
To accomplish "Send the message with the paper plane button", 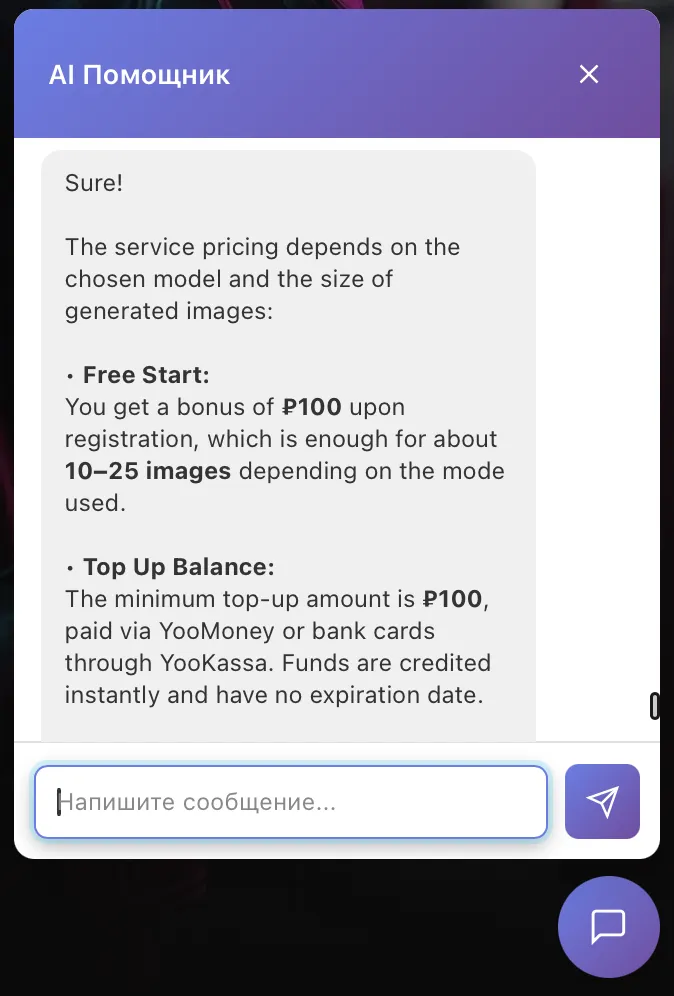I will coord(602,800).
